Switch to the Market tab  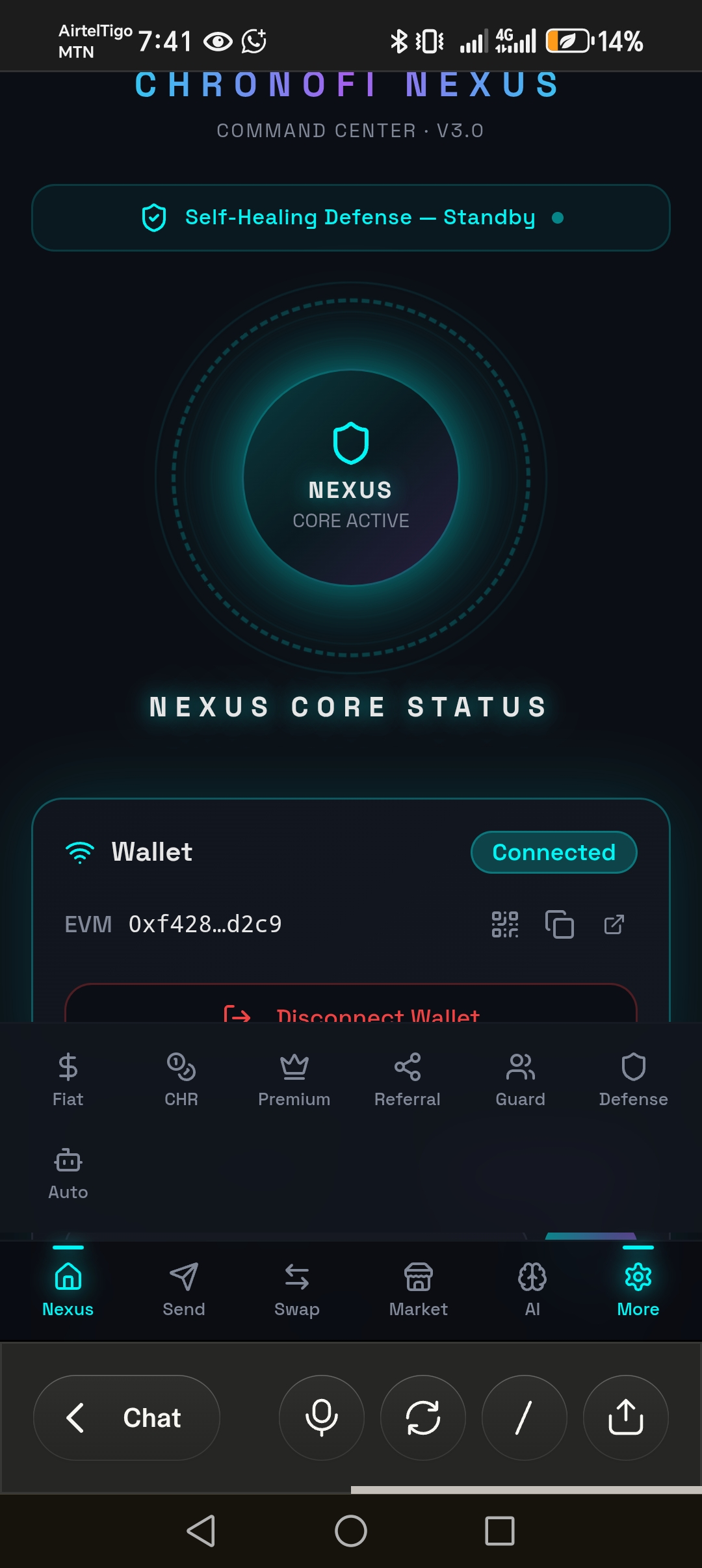[419, 1290]
